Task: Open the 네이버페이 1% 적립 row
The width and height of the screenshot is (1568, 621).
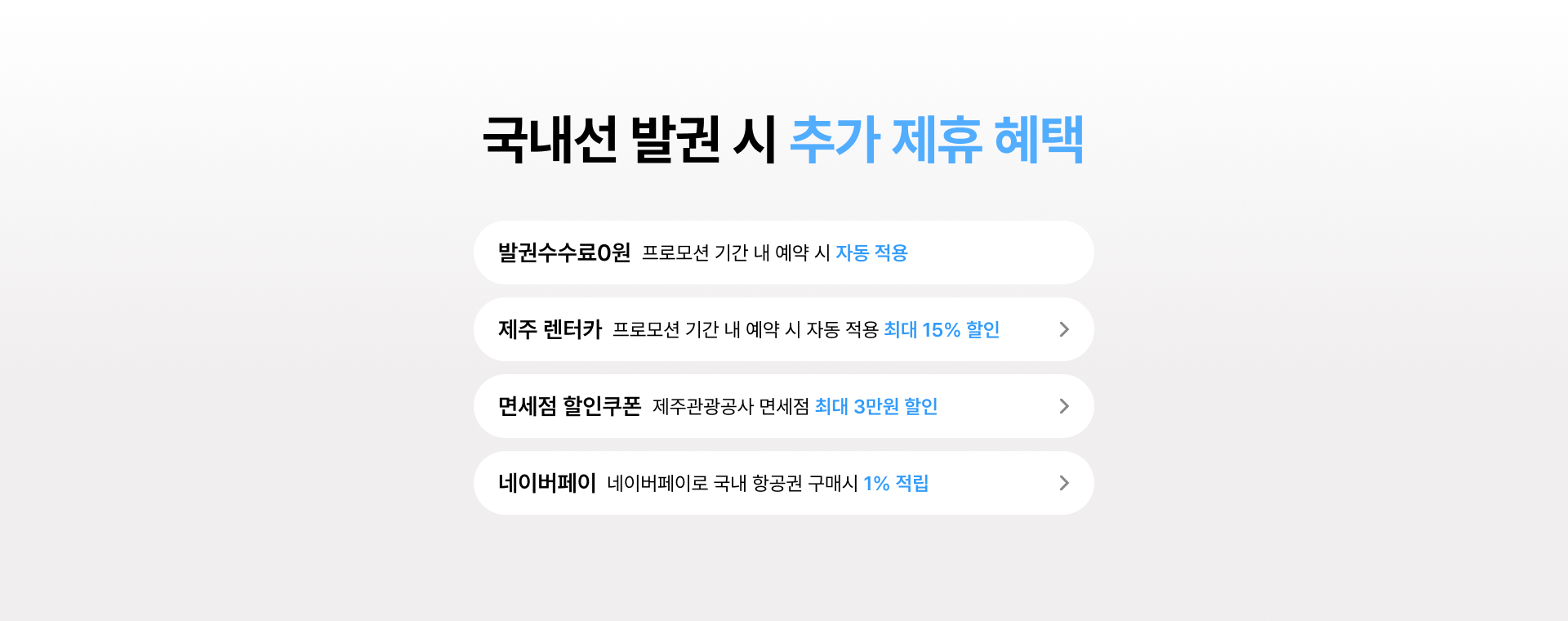Action: tap(782, 483)
